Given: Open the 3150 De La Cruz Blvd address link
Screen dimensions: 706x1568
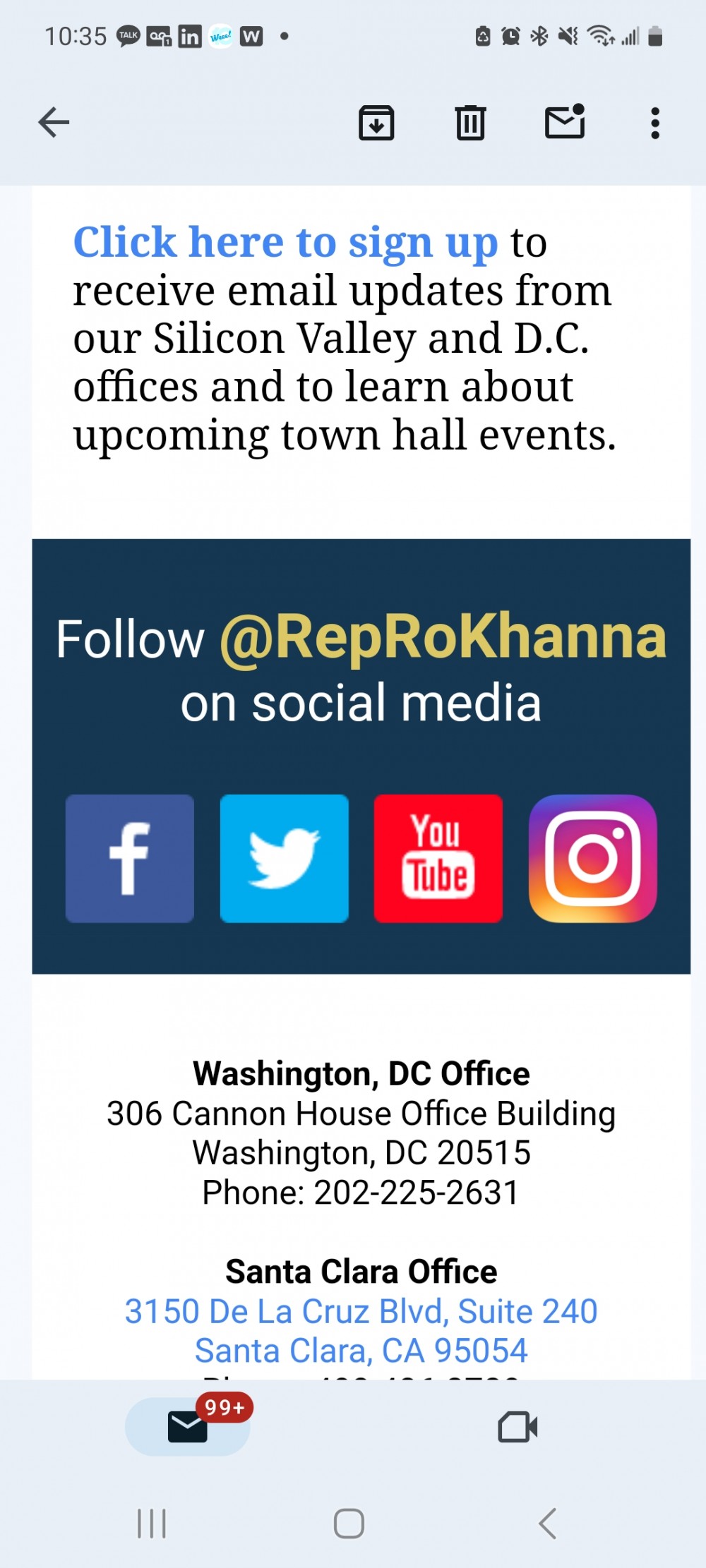Looking at the screenshot, I should click(x=361, y=1312).
